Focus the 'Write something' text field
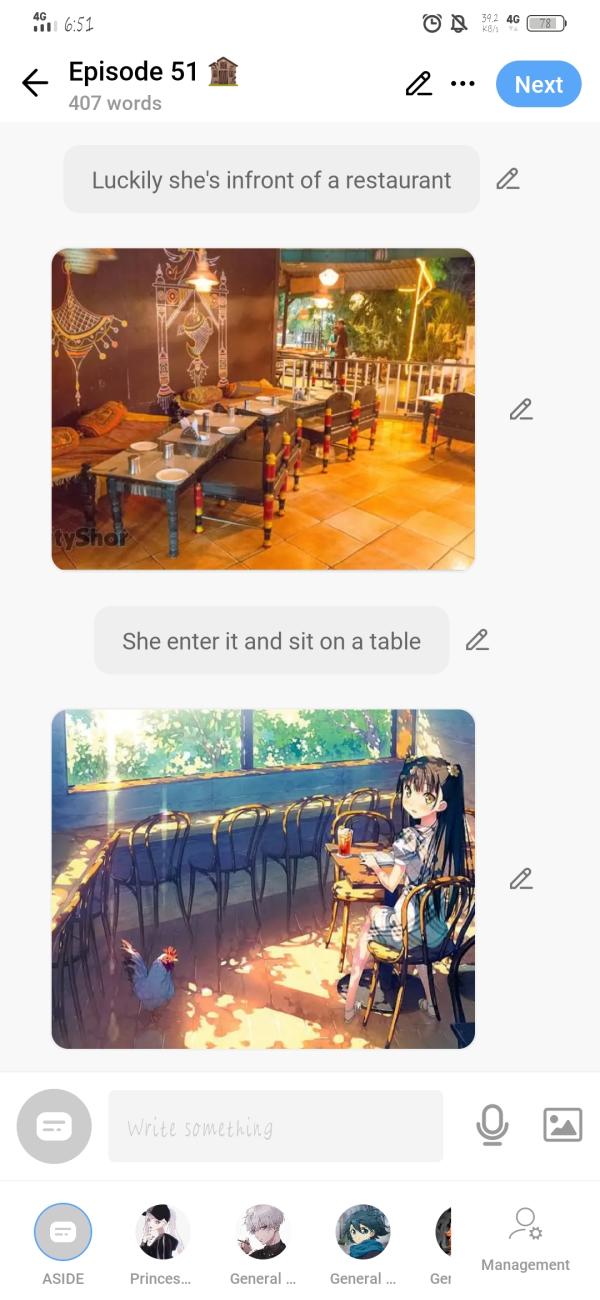The image size is (600, 1300). point(275,1127)
